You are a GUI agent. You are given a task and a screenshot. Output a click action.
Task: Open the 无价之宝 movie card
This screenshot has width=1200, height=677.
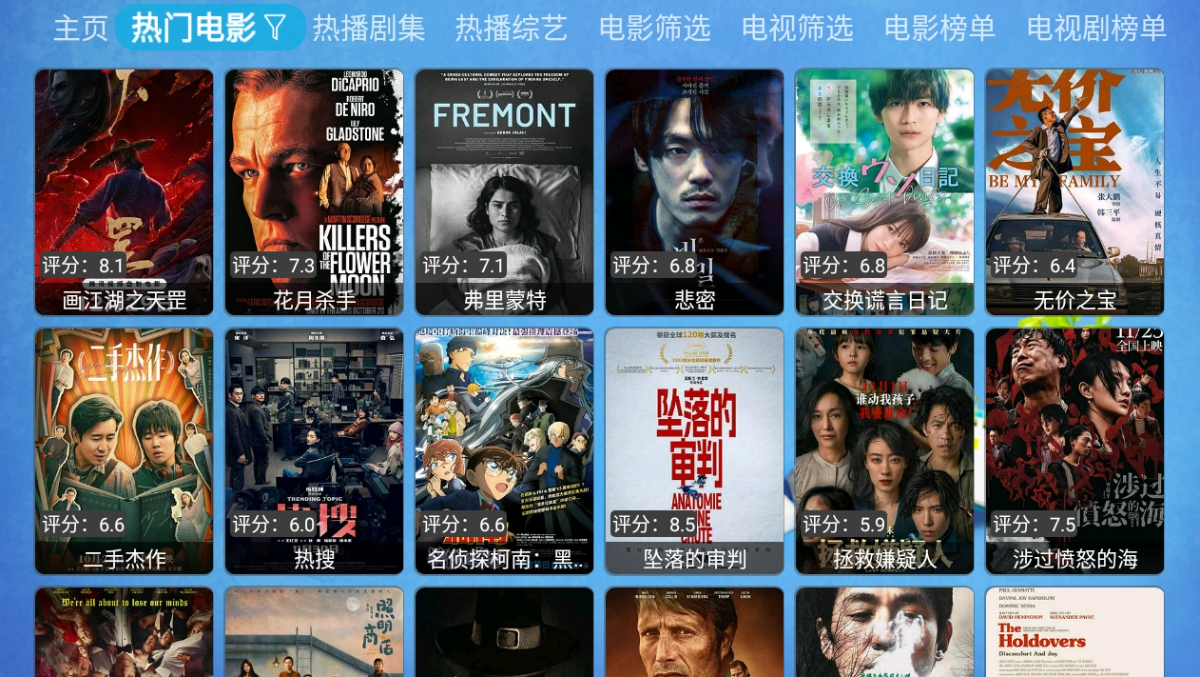1074,190
